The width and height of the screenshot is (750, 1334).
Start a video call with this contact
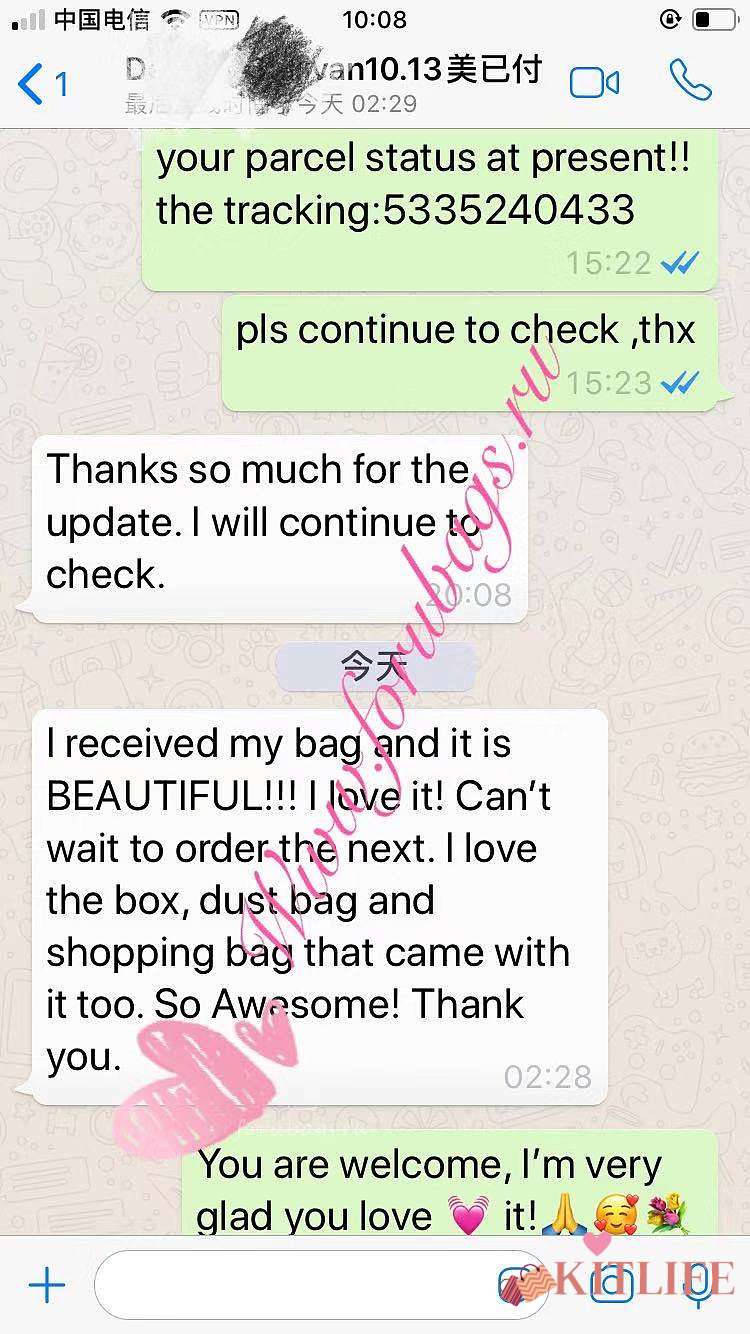[594, 83]
